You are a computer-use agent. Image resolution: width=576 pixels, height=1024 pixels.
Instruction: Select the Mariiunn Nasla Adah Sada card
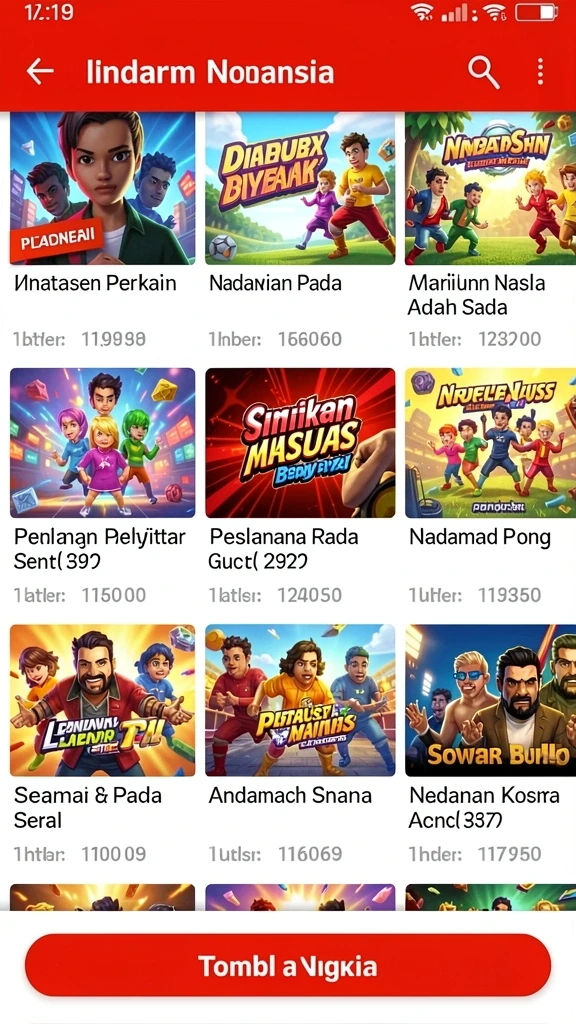[490, 231]
